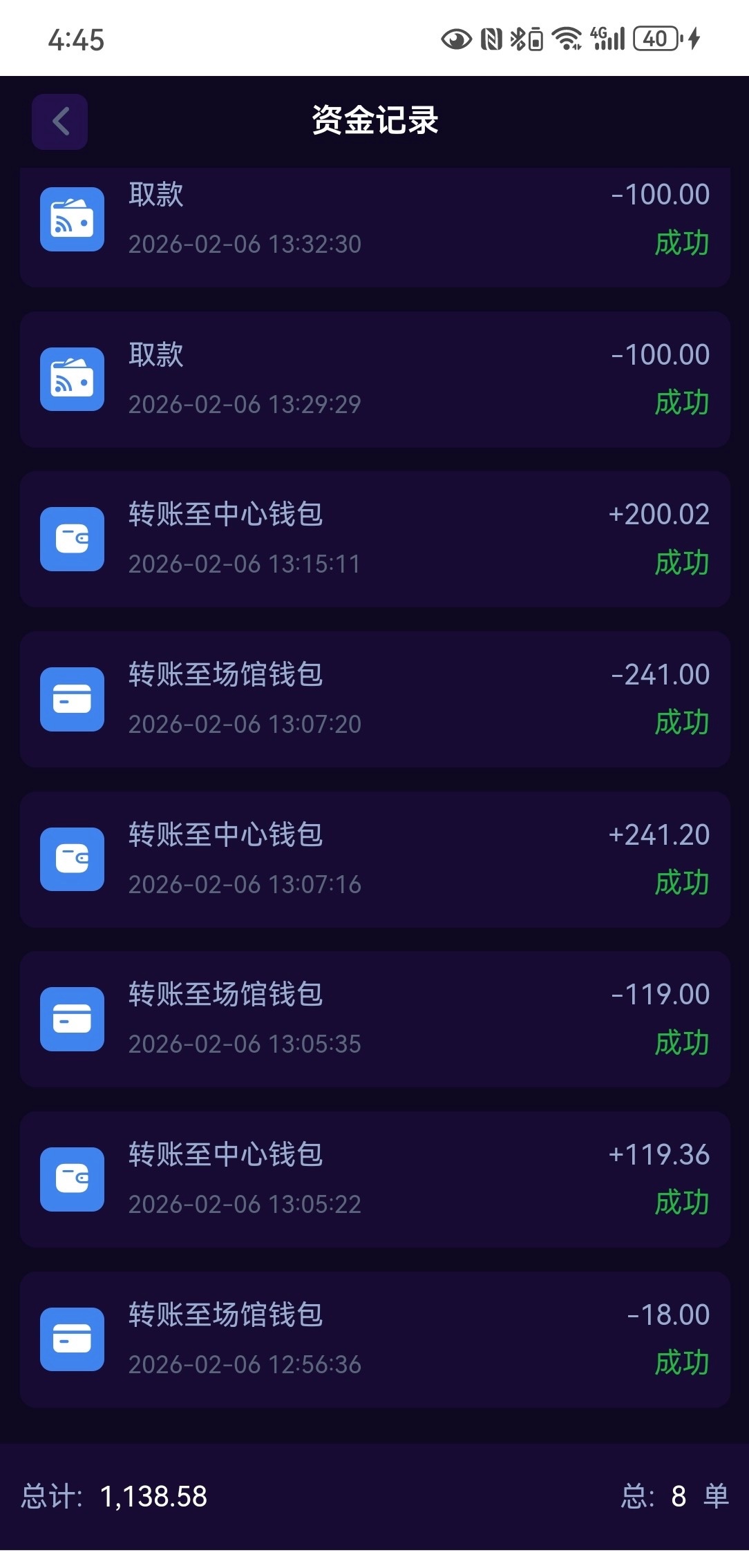
Task: Select the +241.20 转账至中心钱包 entry
Action: tap(374, 859)
